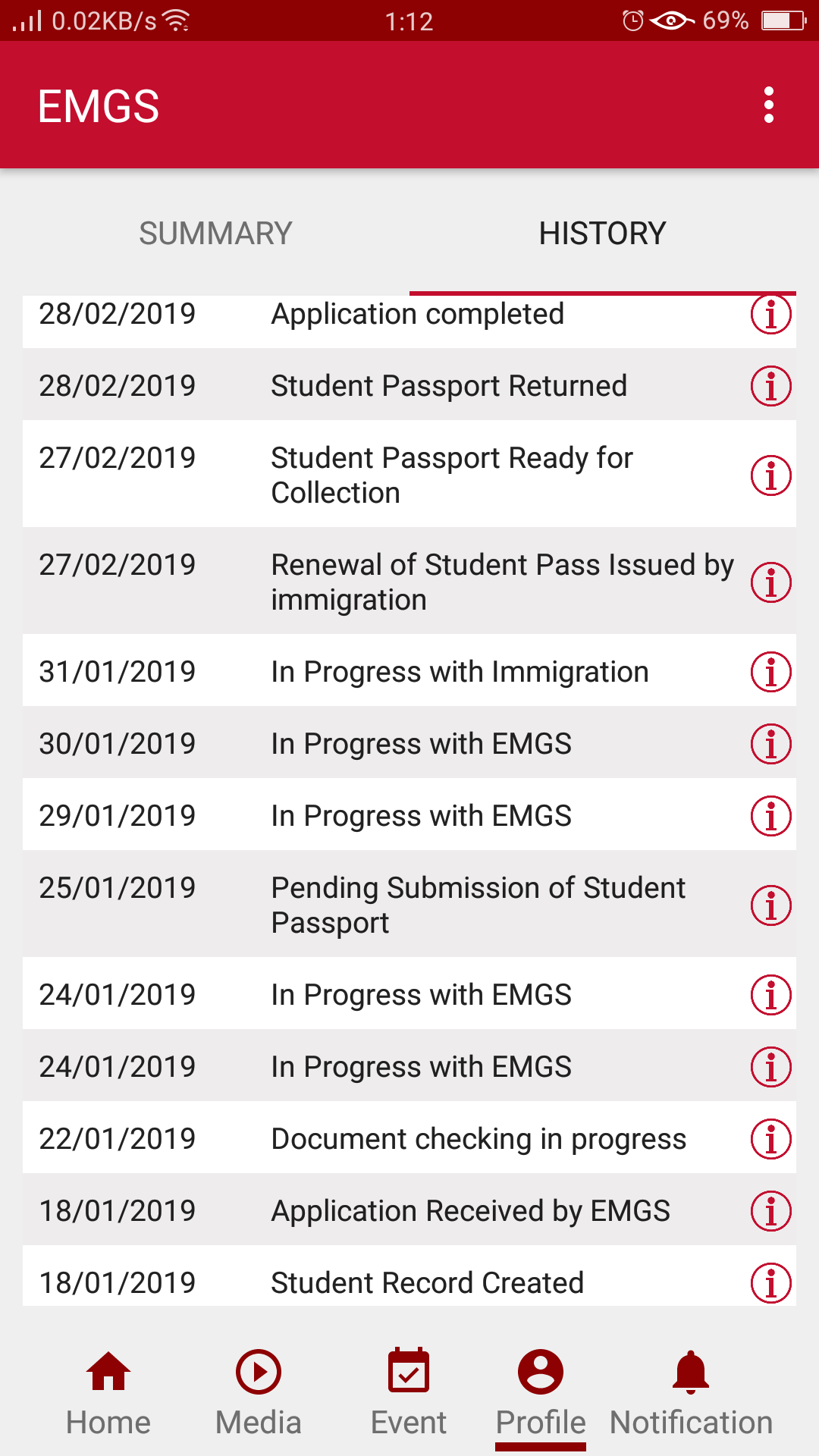View the Notification tab
This screenshot has height=1456, width=819.
tap(691, 1394)
